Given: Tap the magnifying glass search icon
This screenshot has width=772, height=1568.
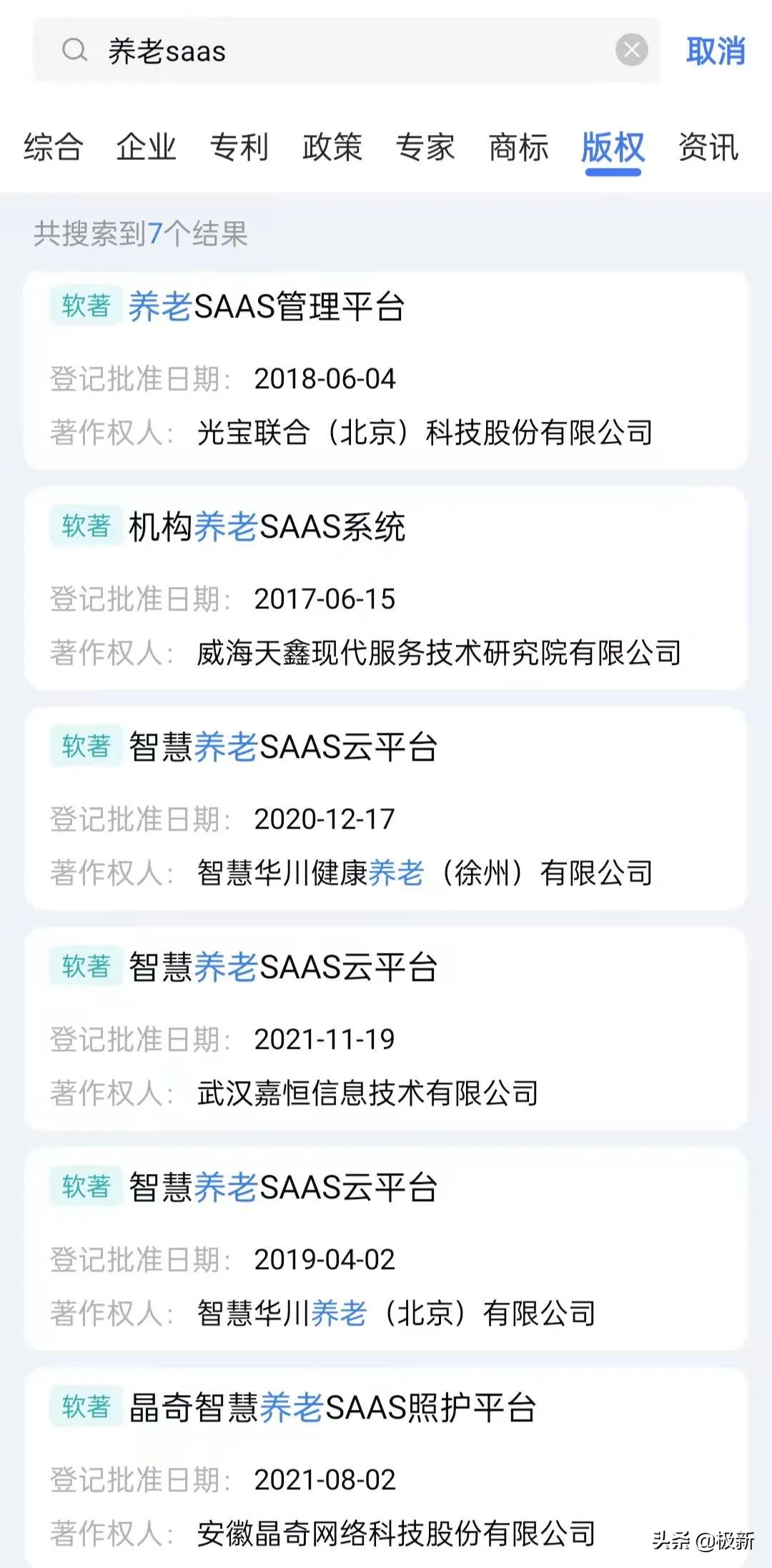Looking at the screenshot, I should point(74,50).
